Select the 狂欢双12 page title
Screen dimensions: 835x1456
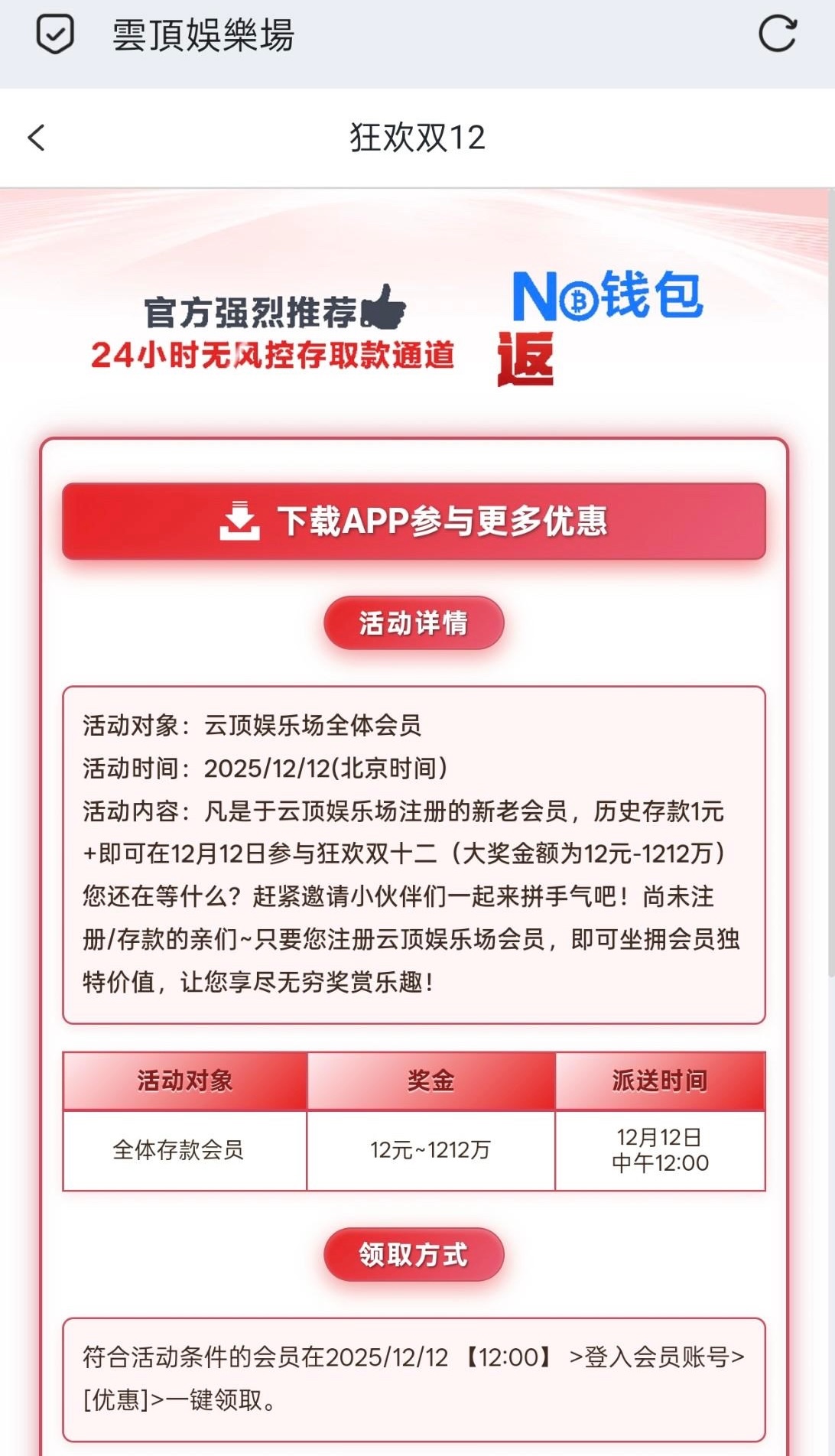(x=417, y=138)
